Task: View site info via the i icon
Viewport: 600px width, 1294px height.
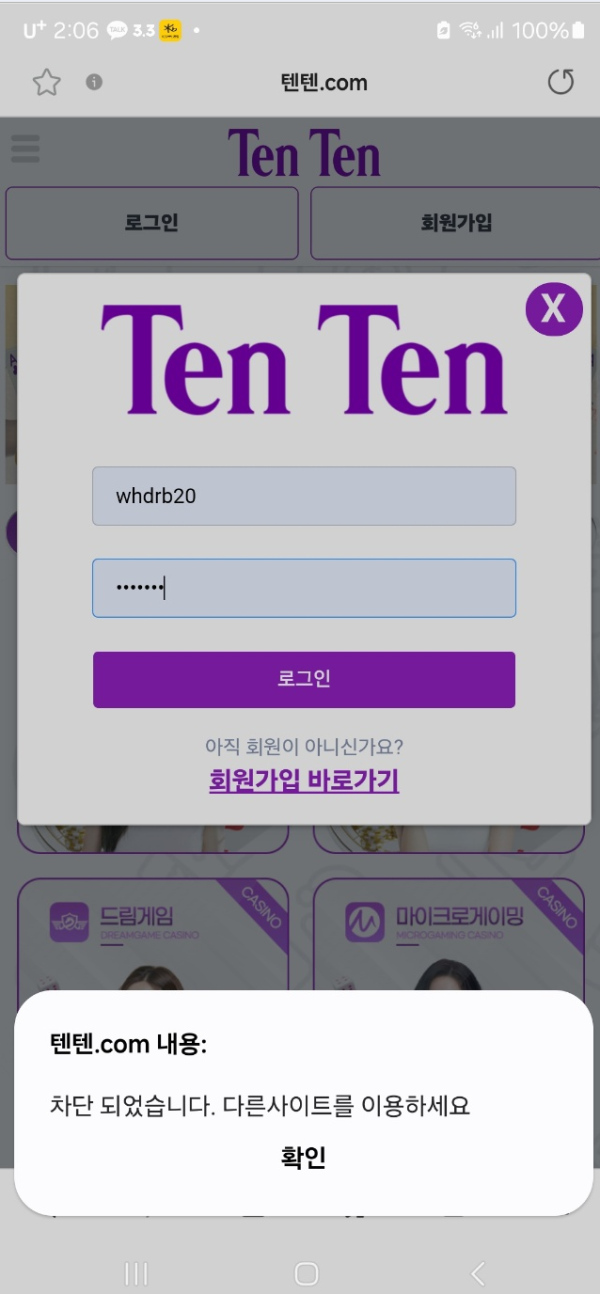Action: click(94, 82)
